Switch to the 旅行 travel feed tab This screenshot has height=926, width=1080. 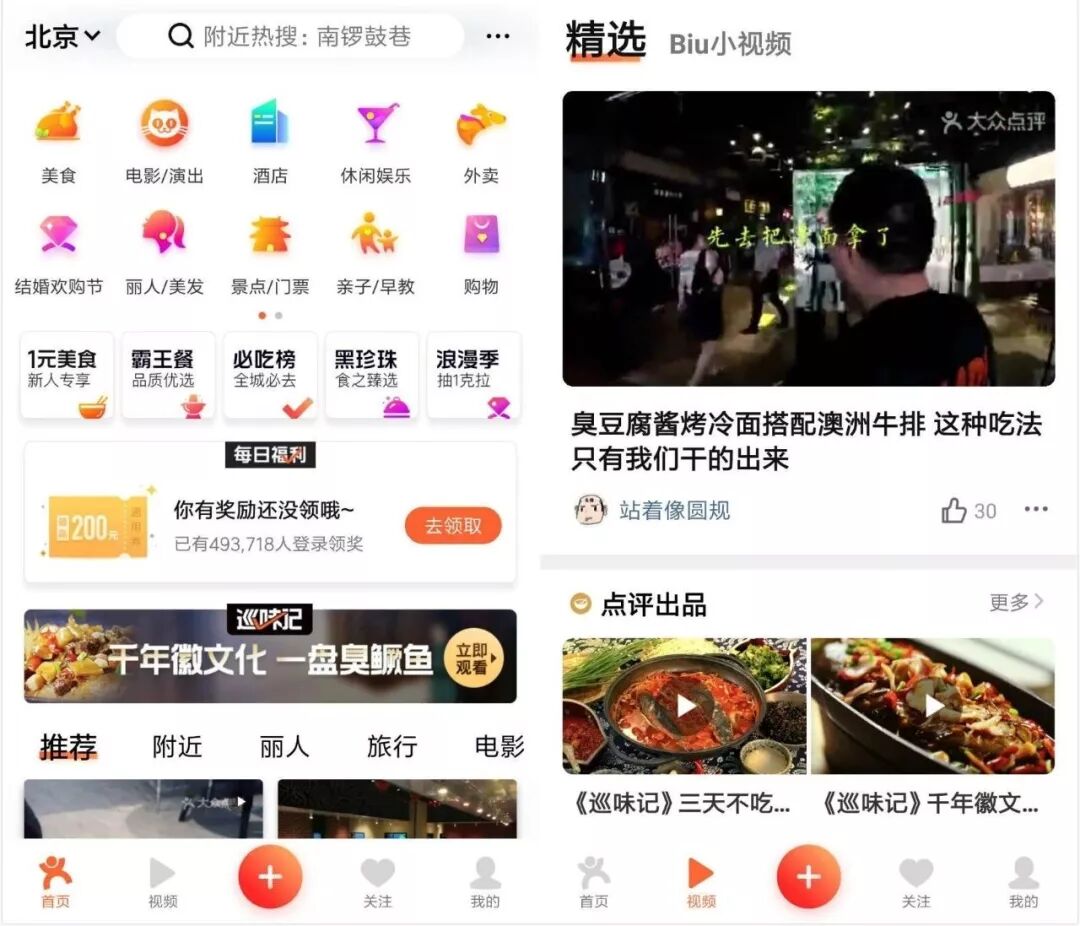coord(391,746)
